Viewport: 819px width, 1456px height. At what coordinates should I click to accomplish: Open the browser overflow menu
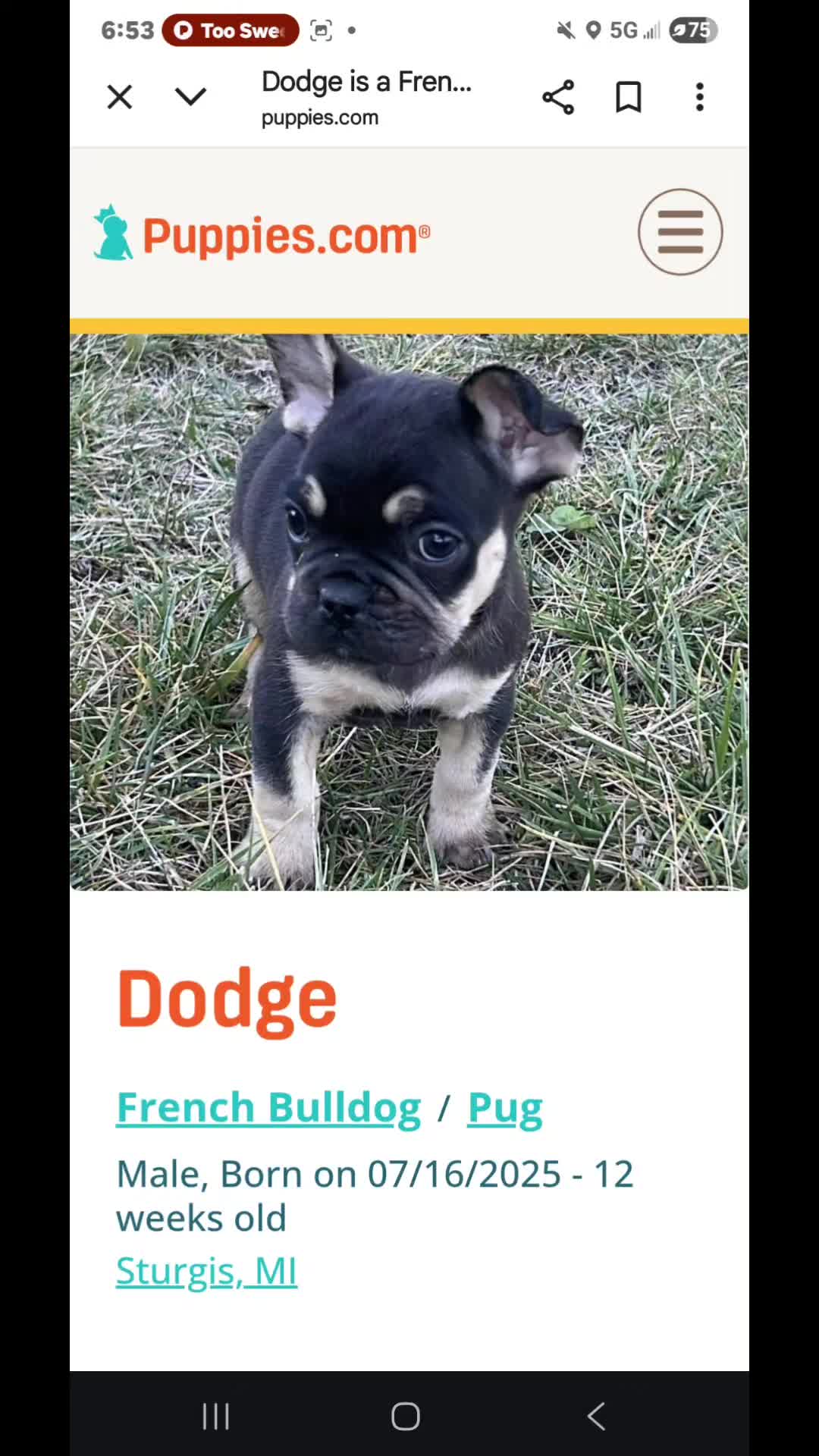[x=700, y=97]
